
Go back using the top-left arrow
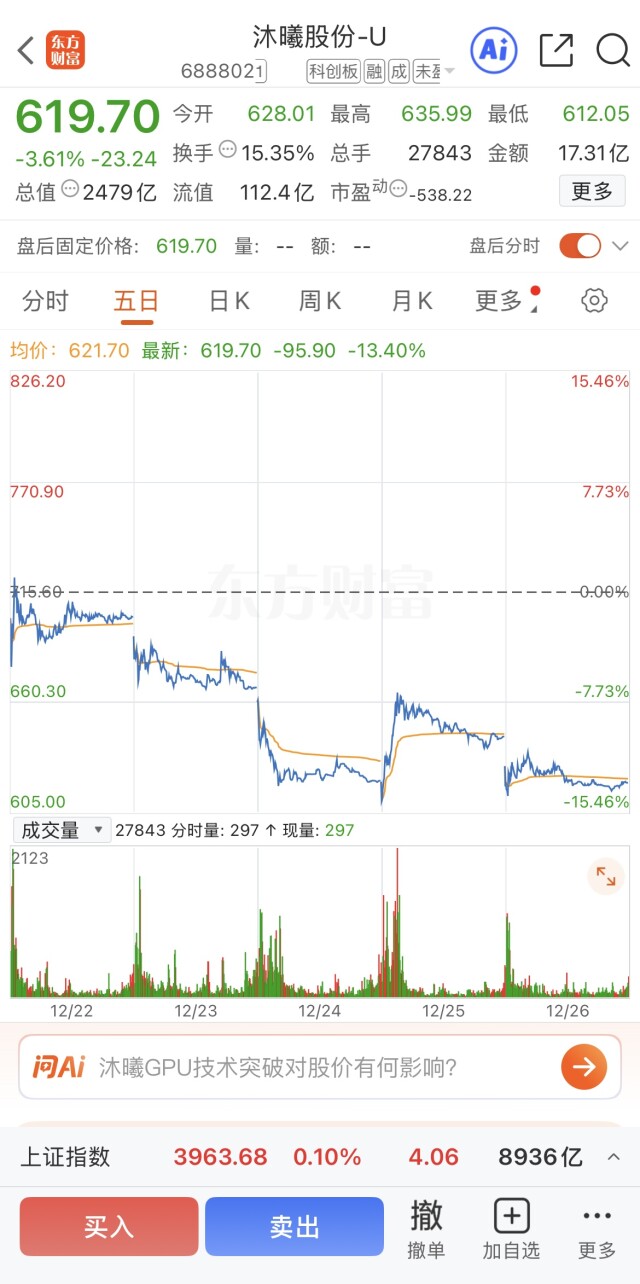click(26, 49)
